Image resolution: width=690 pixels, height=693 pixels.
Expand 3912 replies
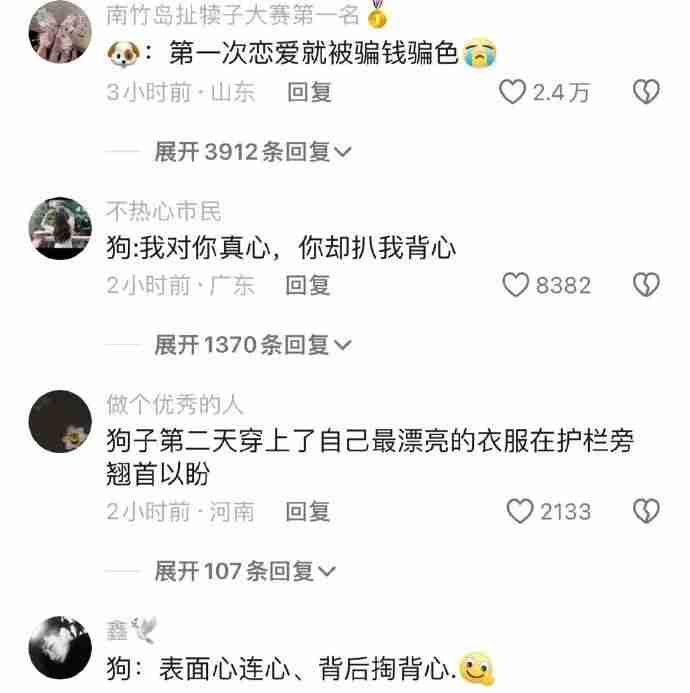(x=253, y=152)
